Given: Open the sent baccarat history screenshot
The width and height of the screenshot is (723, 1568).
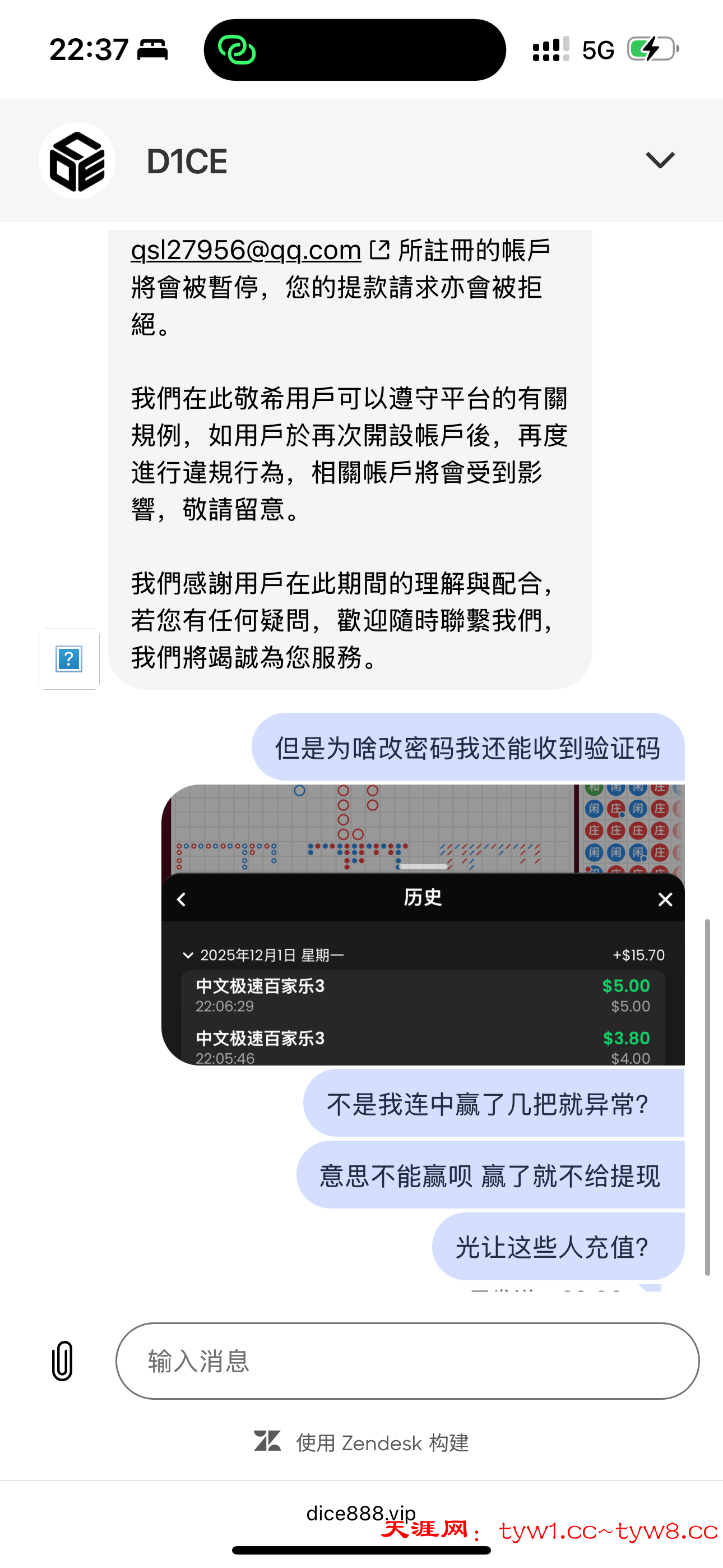Looking at the screenshot, I should coord(423,925).
